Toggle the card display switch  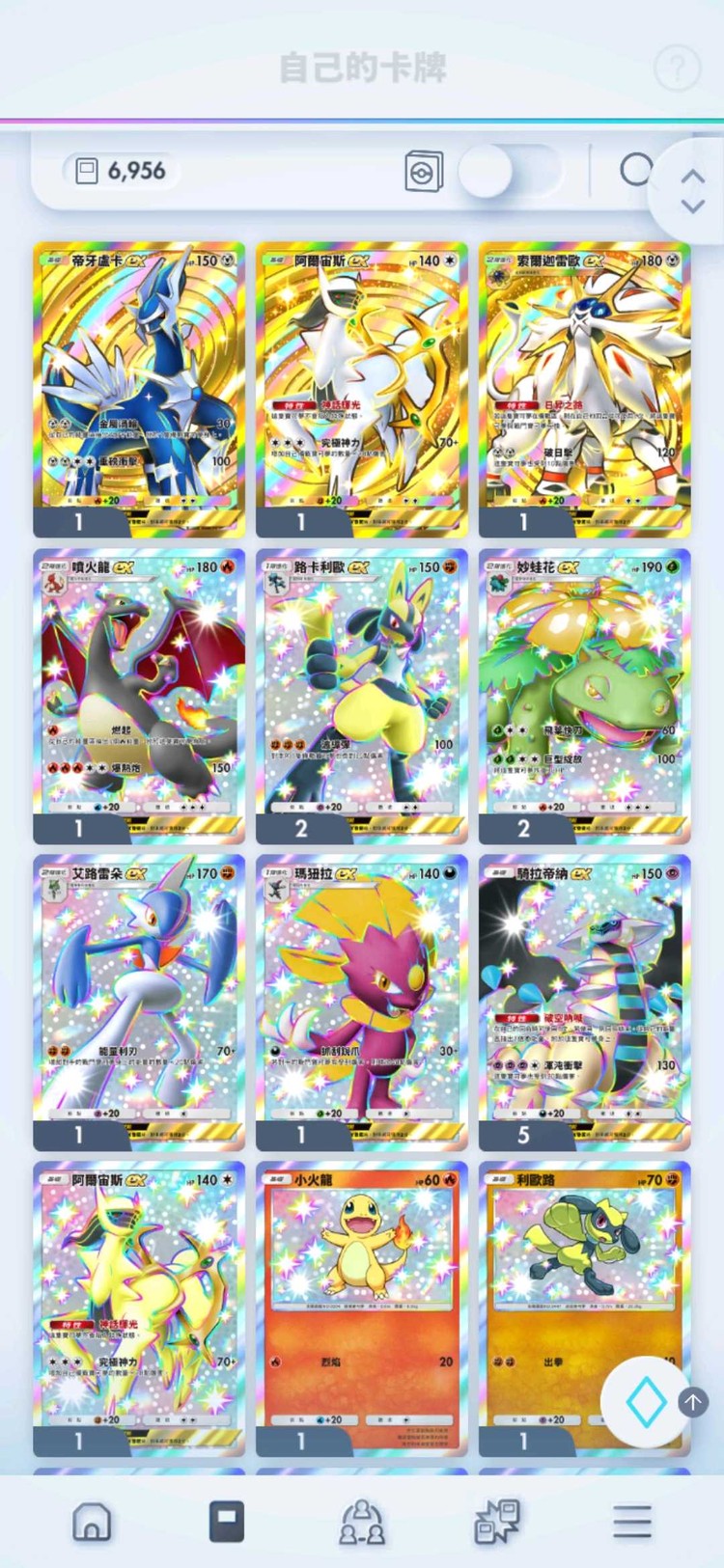point(509,172)
